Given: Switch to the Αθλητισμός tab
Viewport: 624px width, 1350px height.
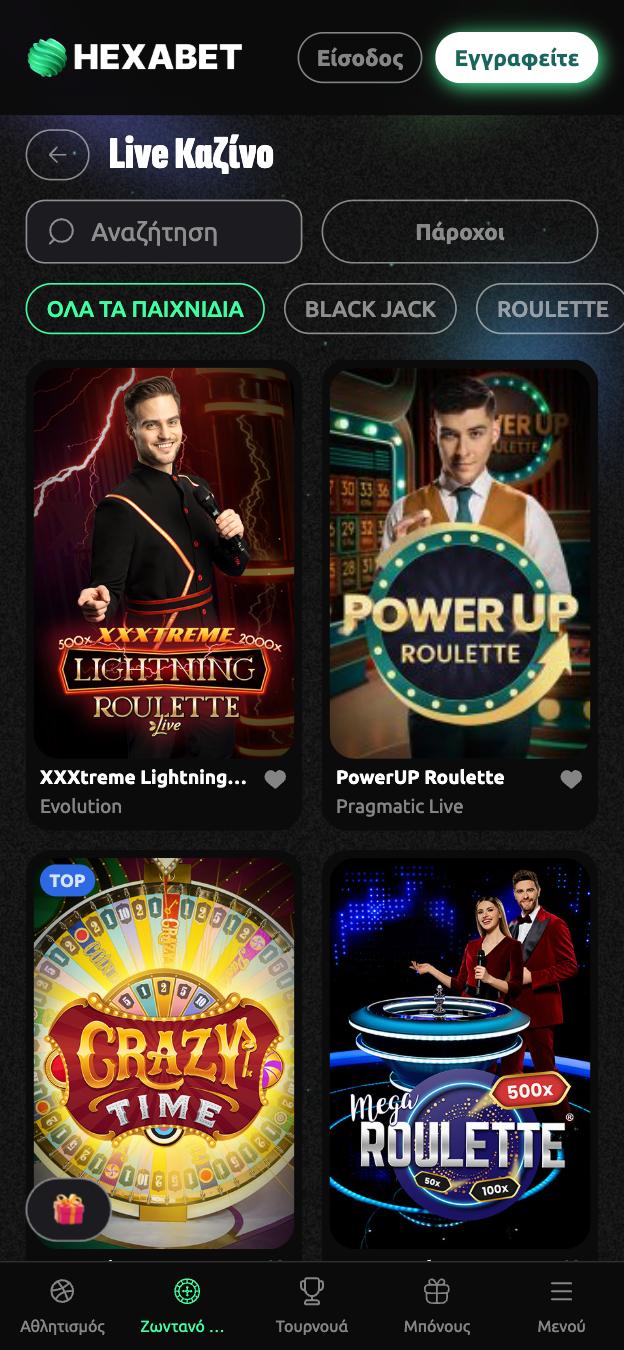Looking at the screenshot, I should click(62, 1306).
